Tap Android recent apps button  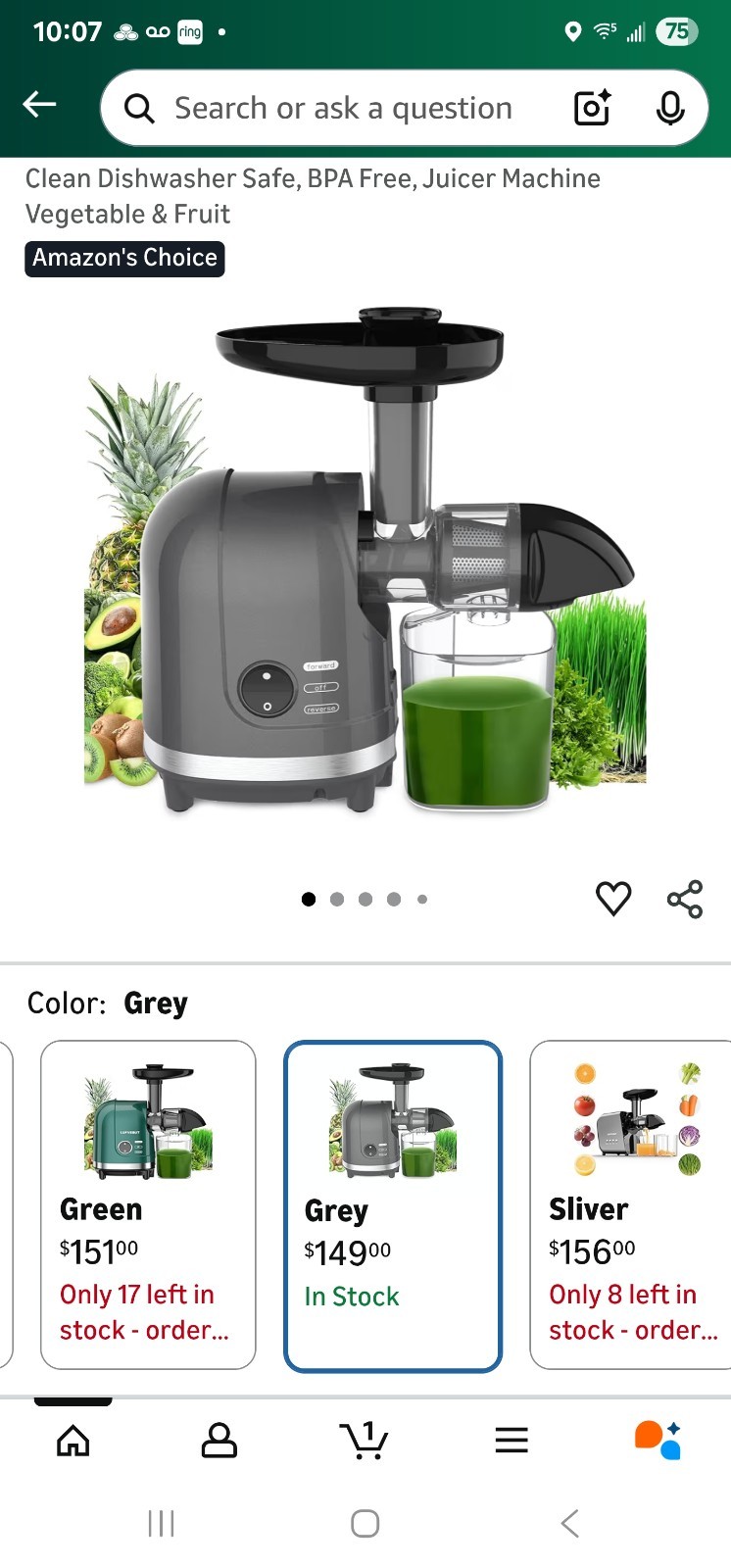point(161,1523)
